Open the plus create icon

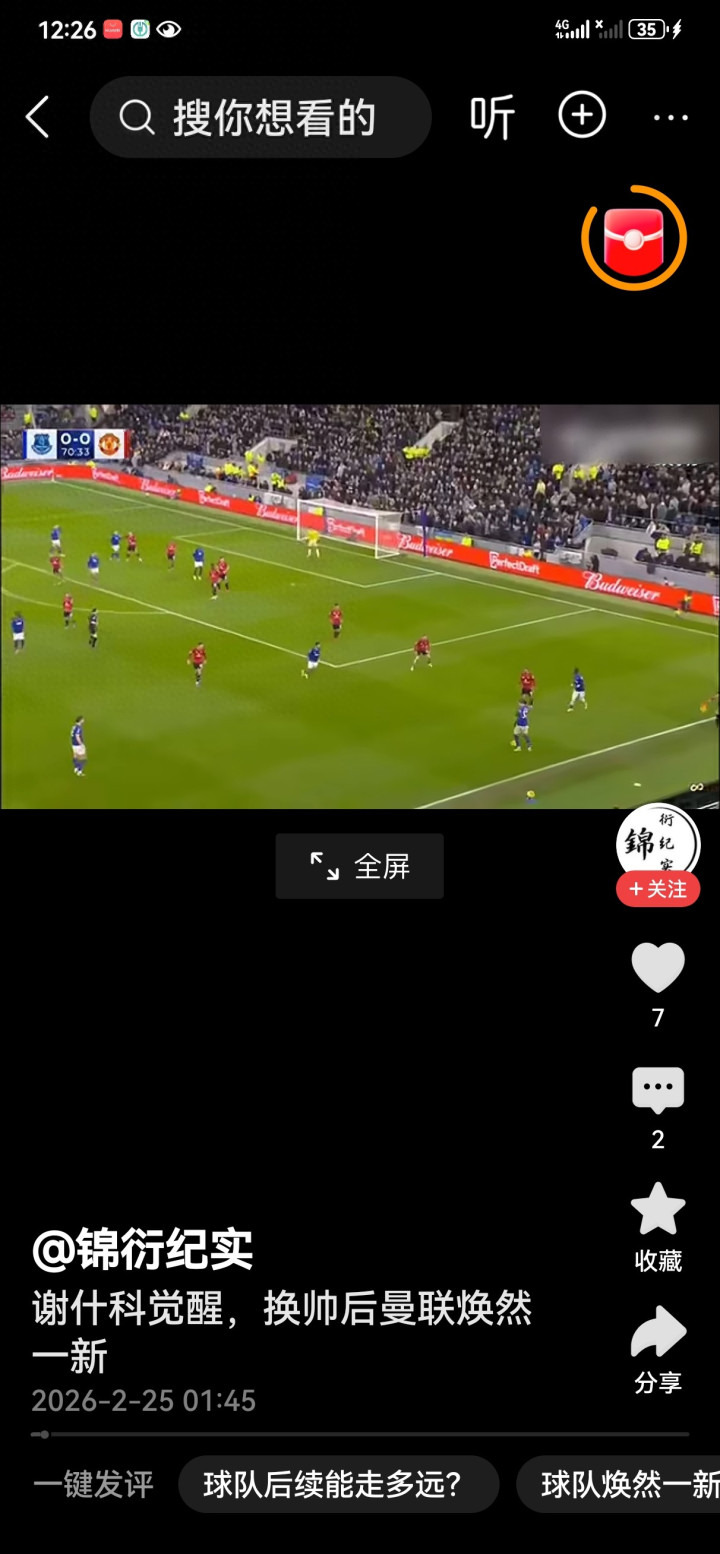[582, 116]
